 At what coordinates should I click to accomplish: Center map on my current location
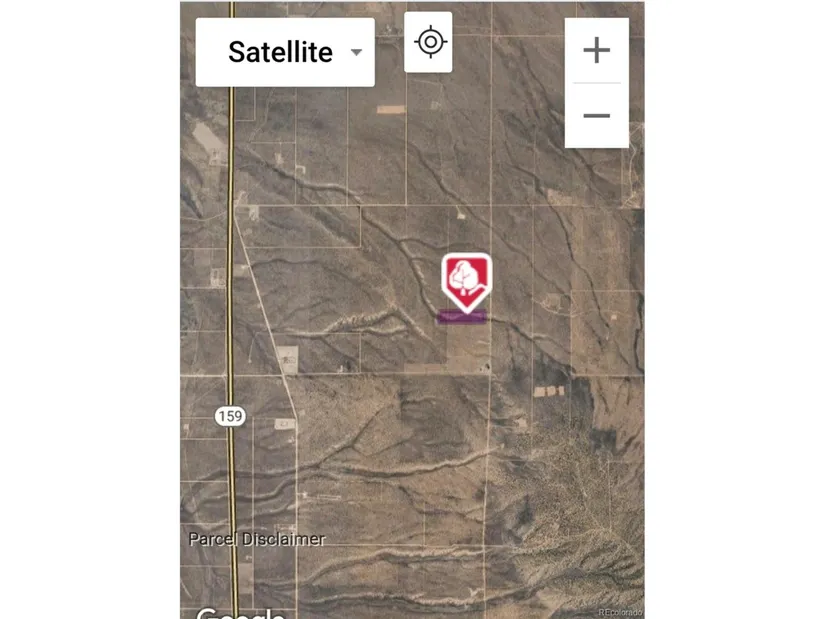[429, 42]
